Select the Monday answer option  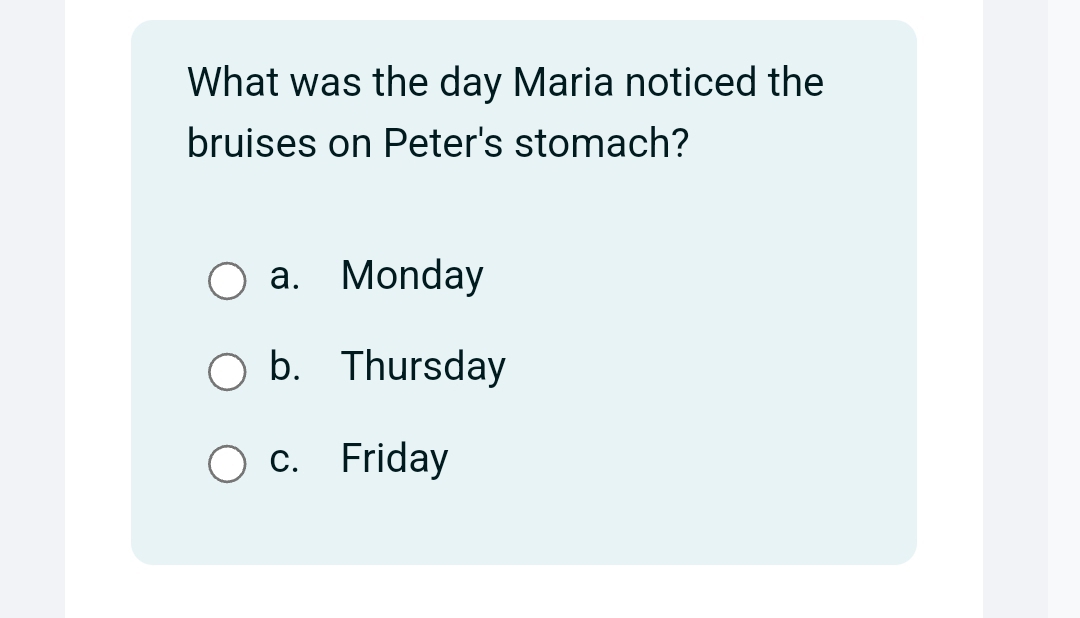tap(227, 281)
